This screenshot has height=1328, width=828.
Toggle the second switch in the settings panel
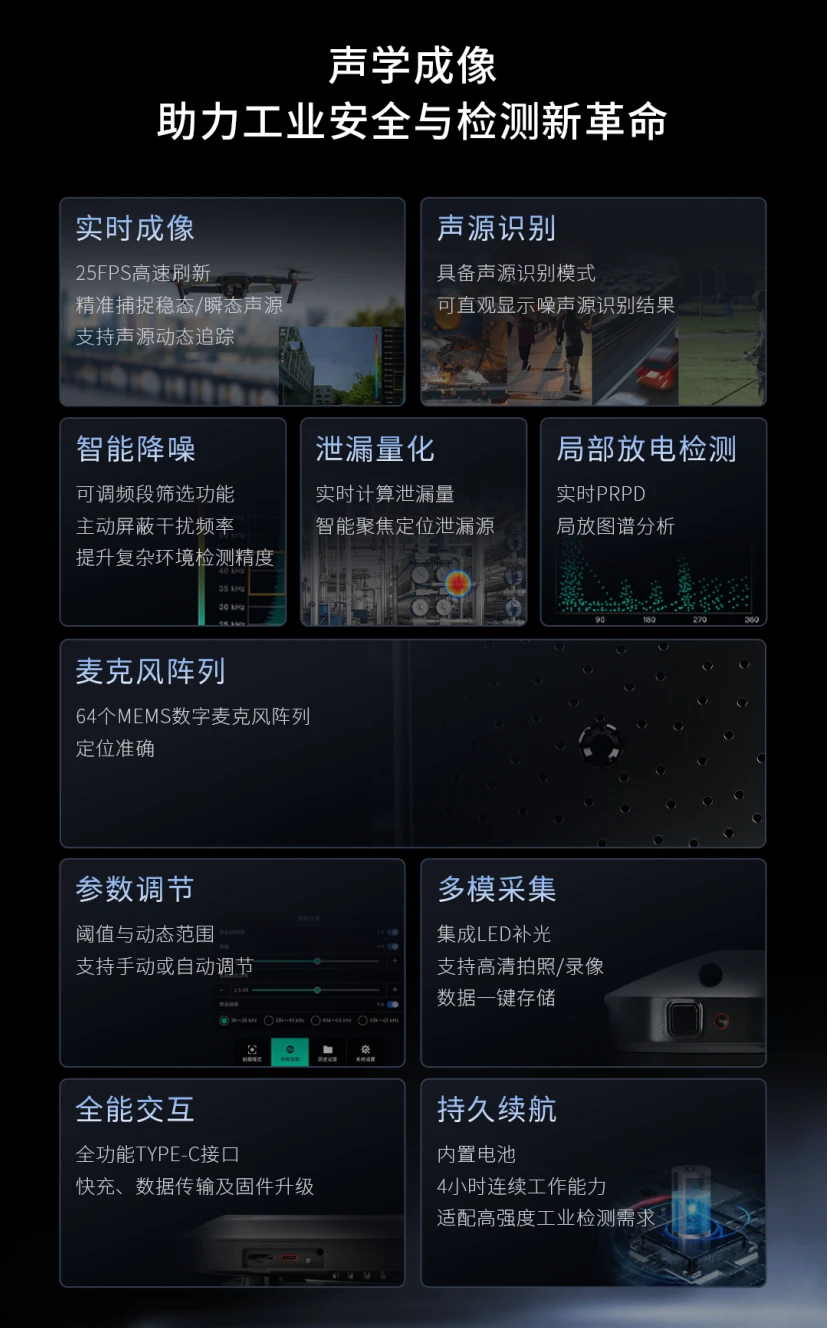click(391, 946)
